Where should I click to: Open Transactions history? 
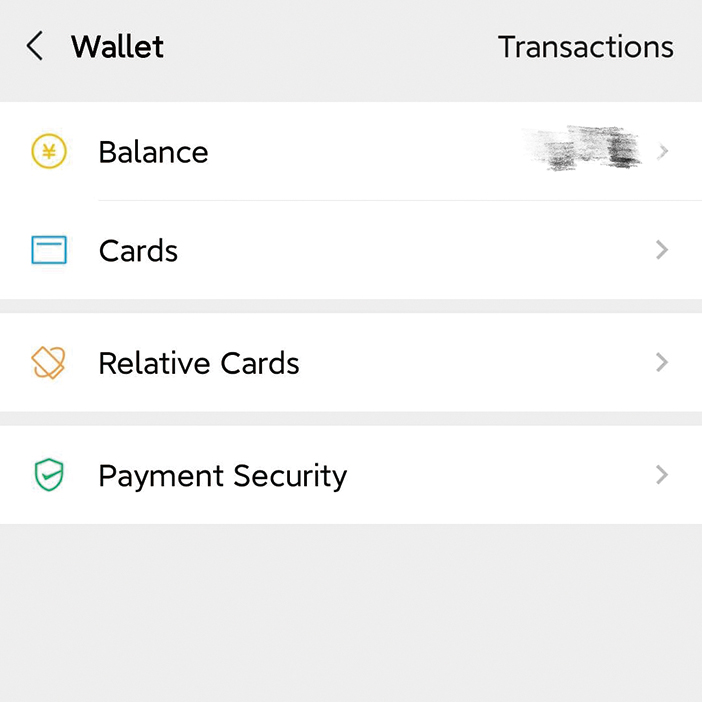coord(585,47)
